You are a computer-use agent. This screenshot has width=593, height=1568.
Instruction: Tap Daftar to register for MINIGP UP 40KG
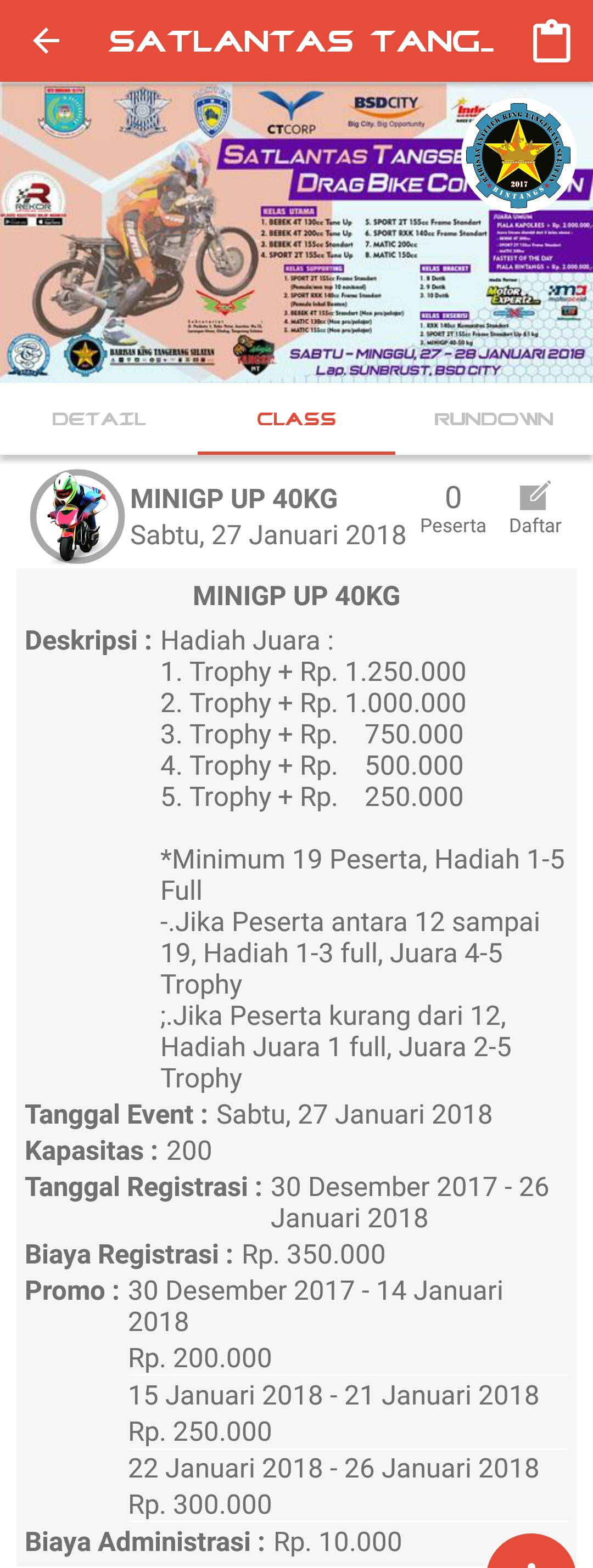click(x=534, y=508)
